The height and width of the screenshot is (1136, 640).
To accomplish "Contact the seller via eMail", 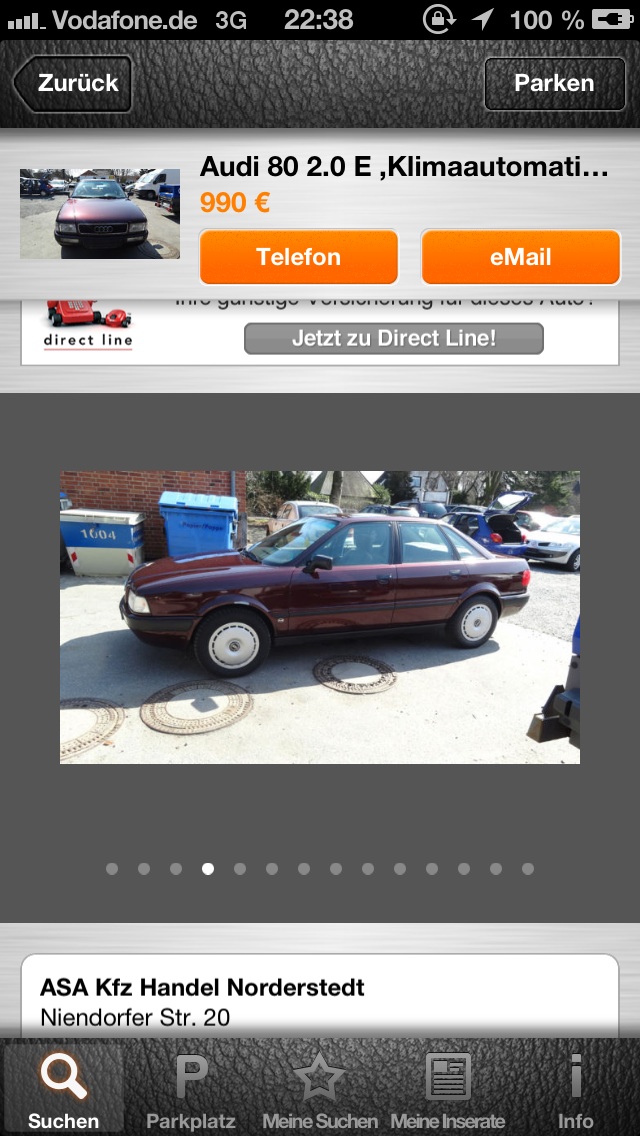I will 520,257.
